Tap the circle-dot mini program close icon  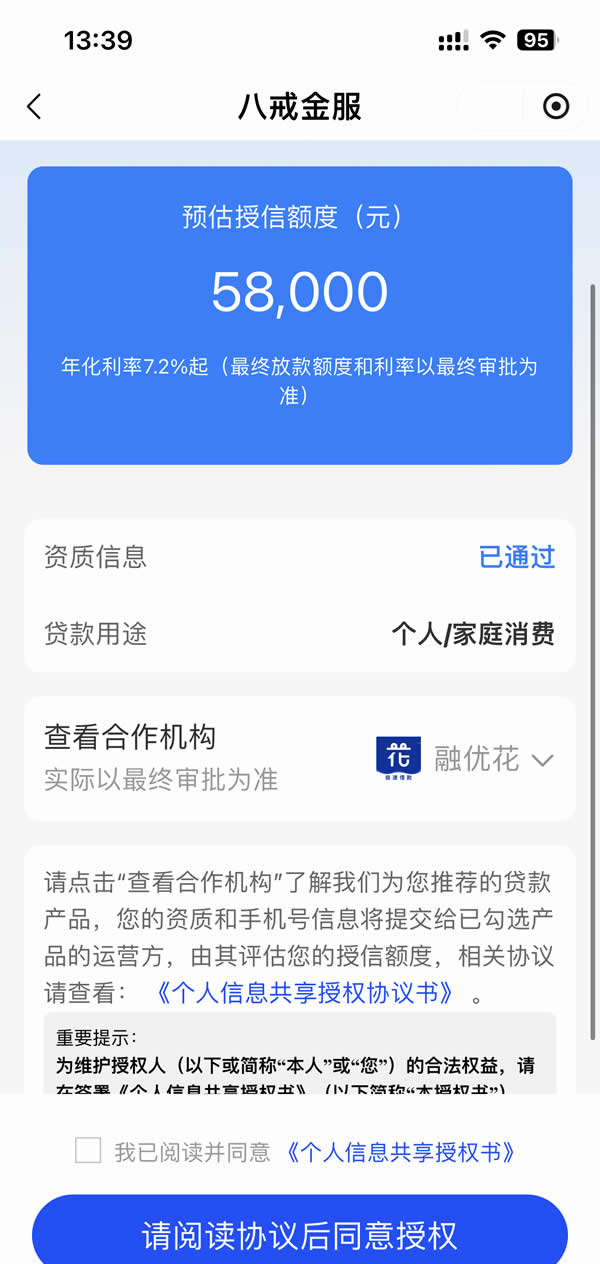pos(555,107)
